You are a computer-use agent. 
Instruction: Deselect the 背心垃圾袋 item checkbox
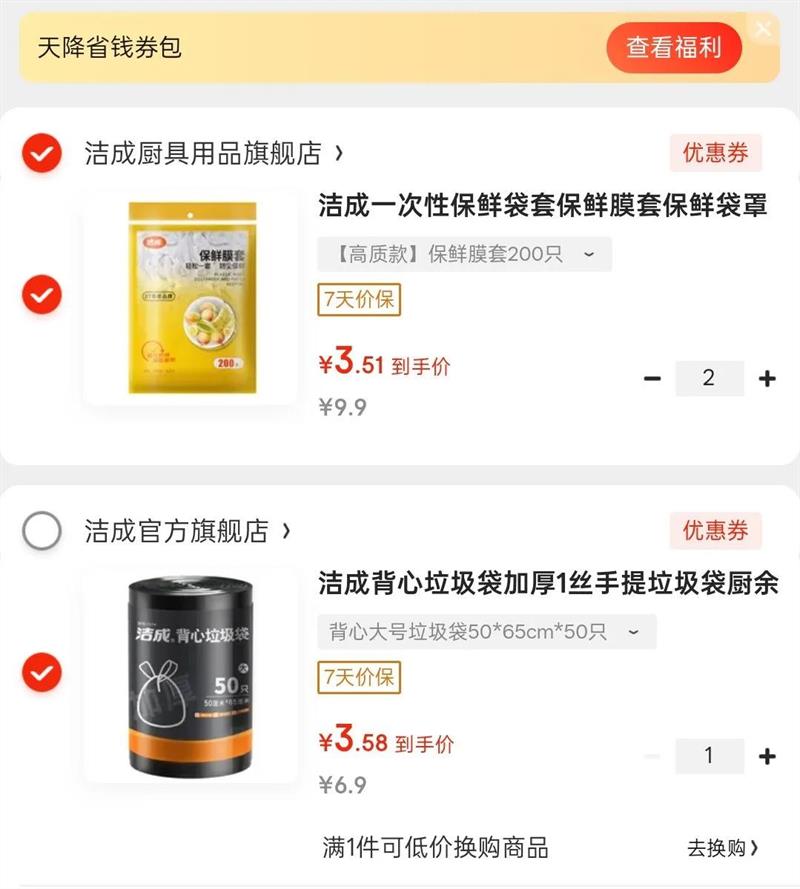click(x=42, y=673)
